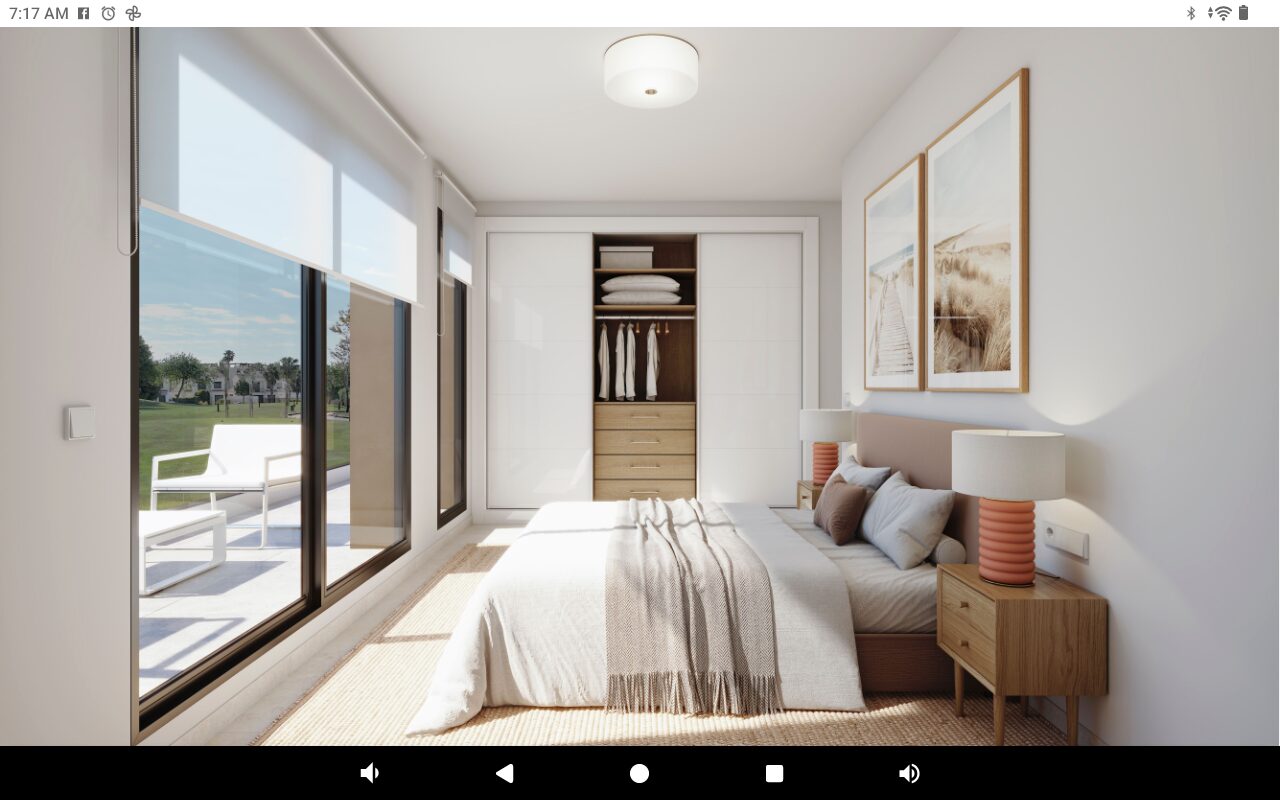Image resolution: width=1280 pixels, height=800 pixels.
Task: Go back using the navigation bar
Action: 505,773
